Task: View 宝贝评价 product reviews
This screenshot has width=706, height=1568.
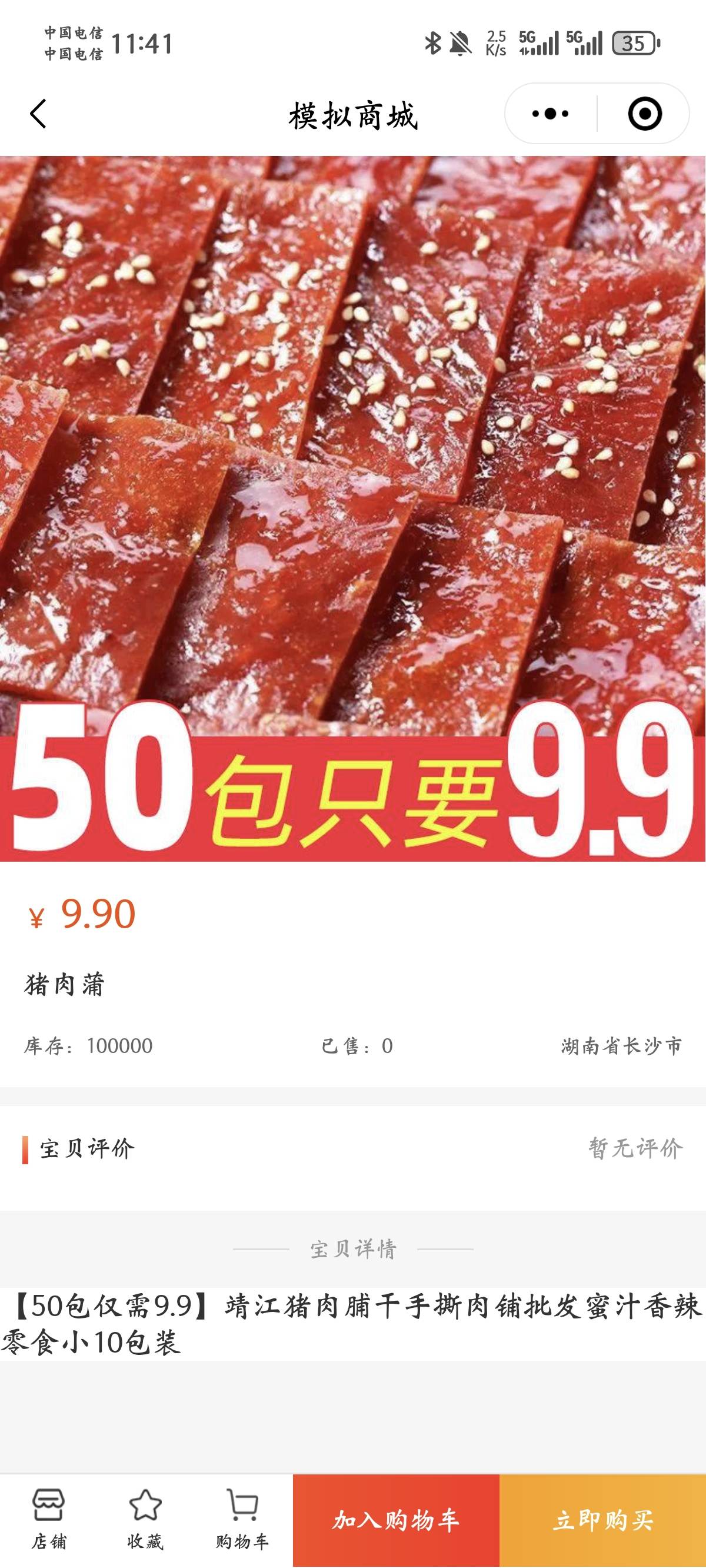Action: tap(353, 1148)
